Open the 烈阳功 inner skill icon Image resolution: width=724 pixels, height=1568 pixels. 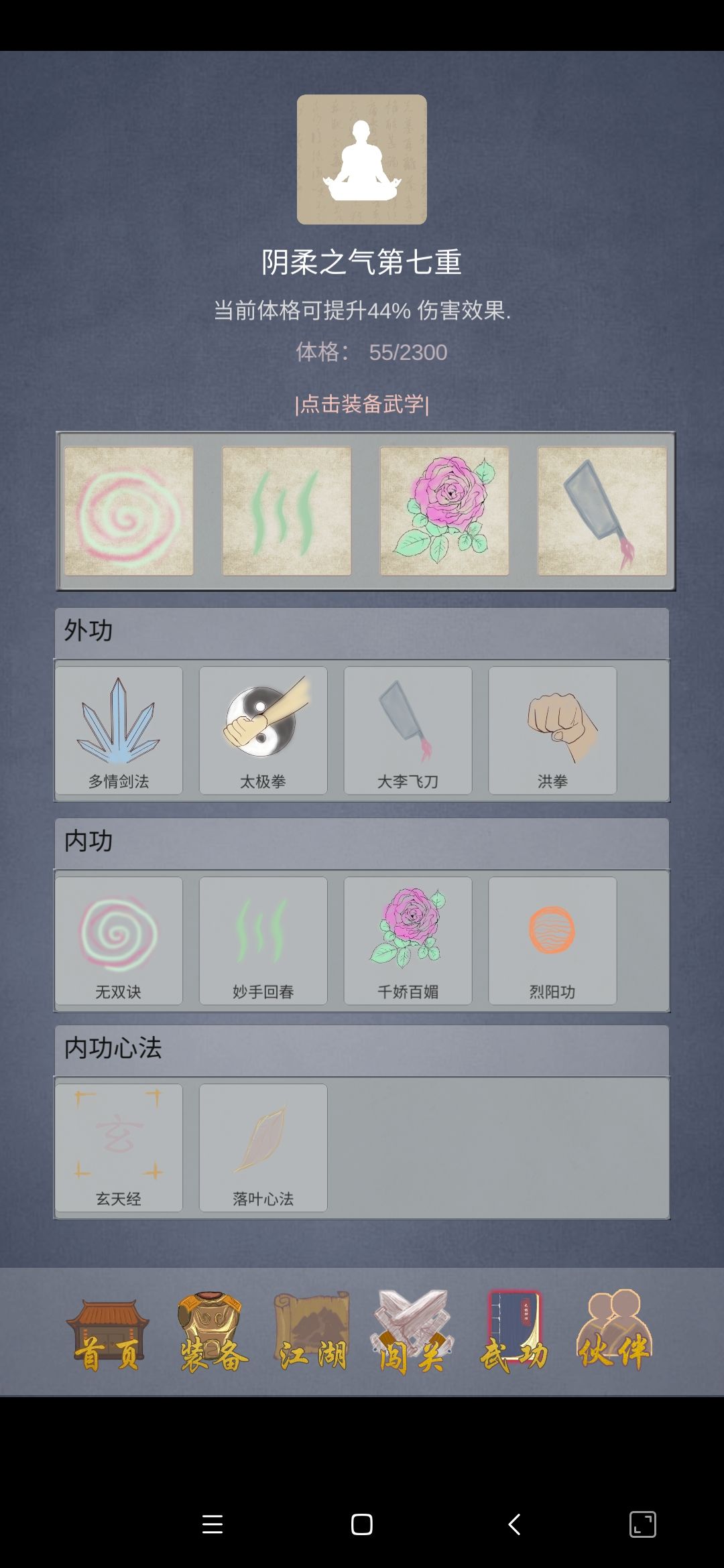[553, 938]
